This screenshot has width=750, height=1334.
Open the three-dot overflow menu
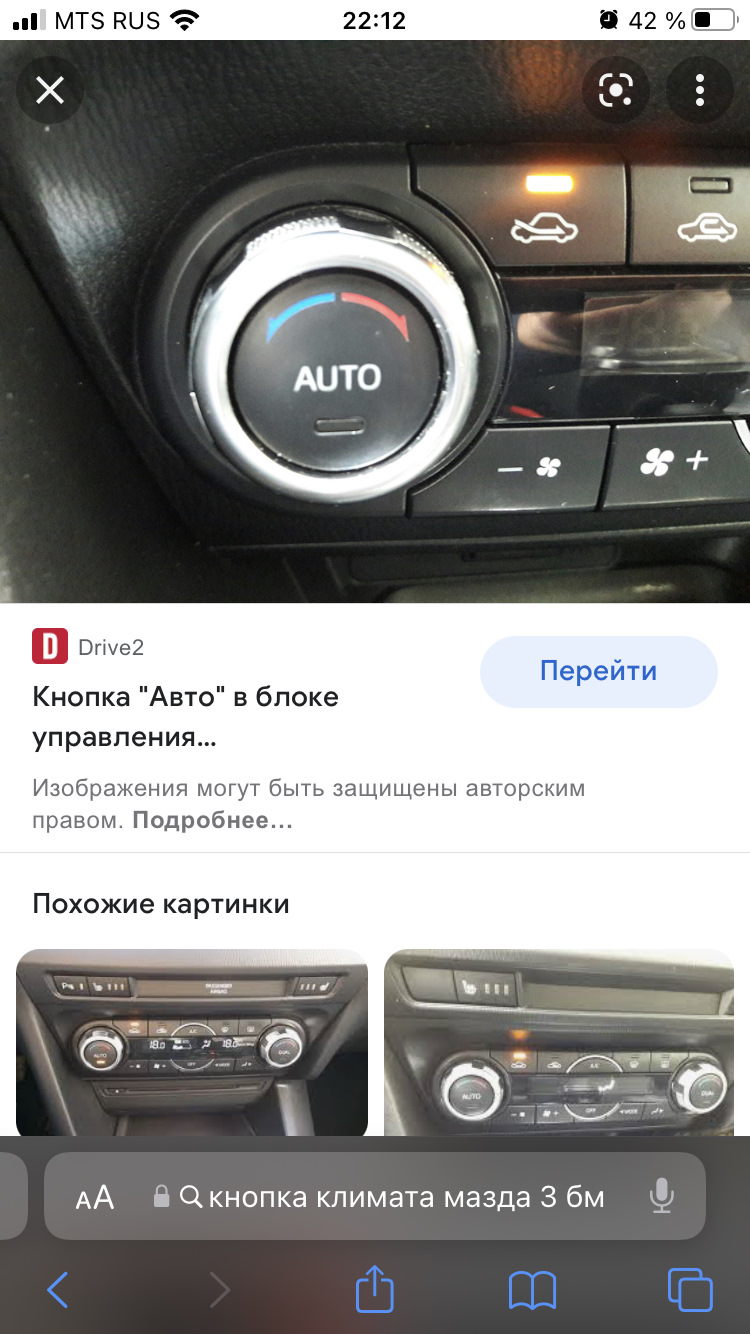pos(699,91)
